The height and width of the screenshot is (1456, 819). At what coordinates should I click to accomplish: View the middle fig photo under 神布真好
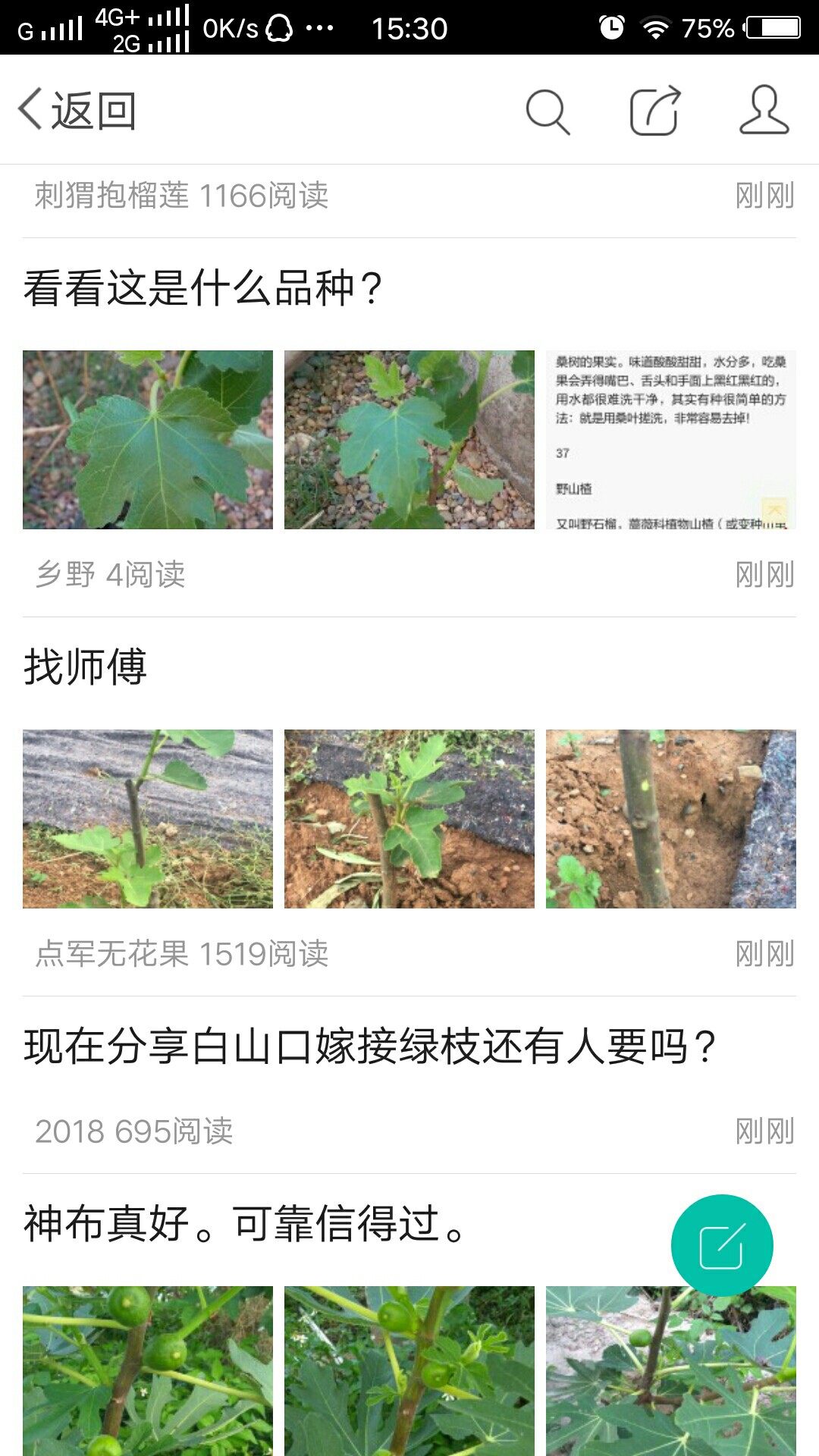(409, 1371)
